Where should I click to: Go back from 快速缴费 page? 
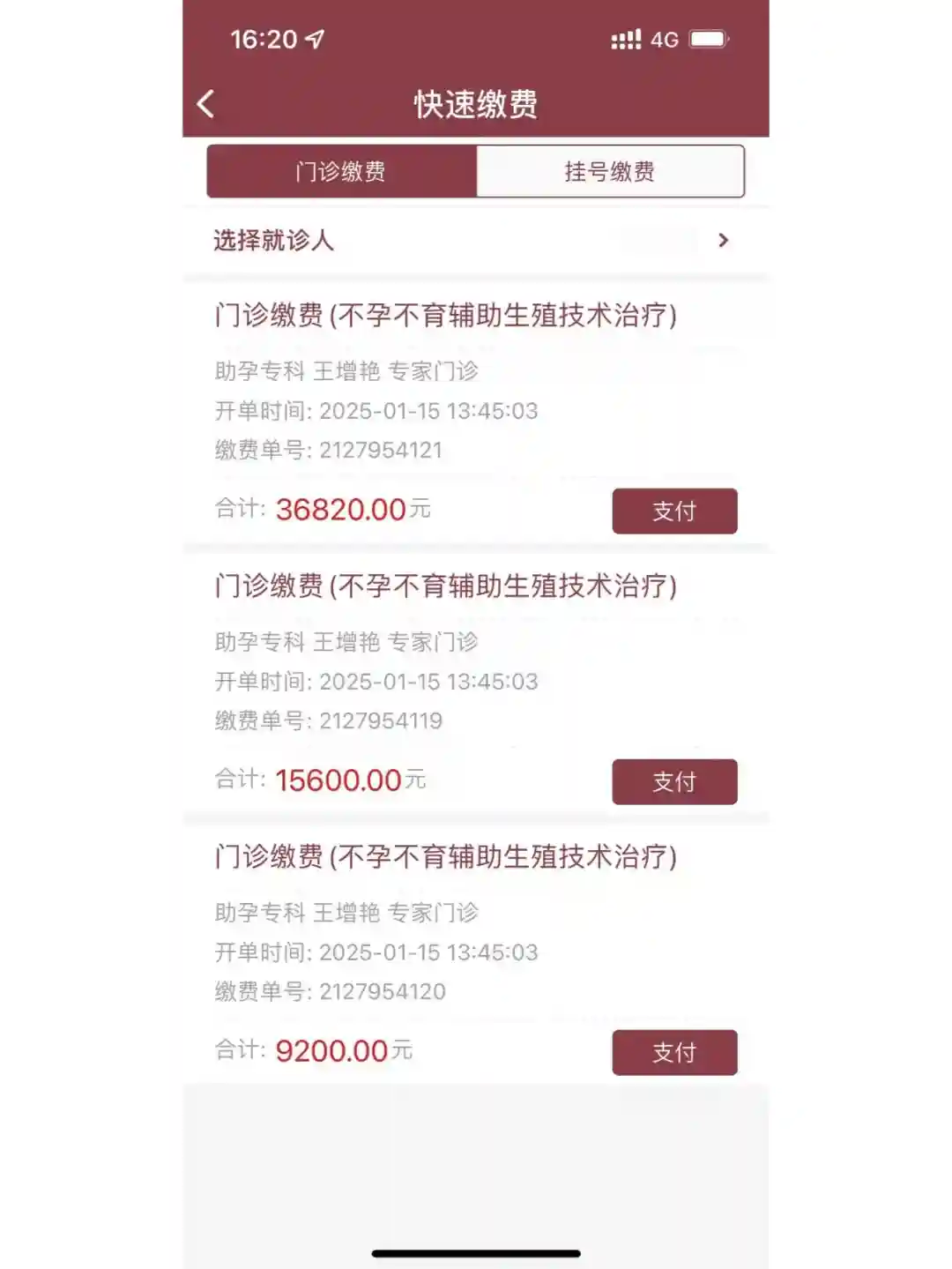pos(206,104)
